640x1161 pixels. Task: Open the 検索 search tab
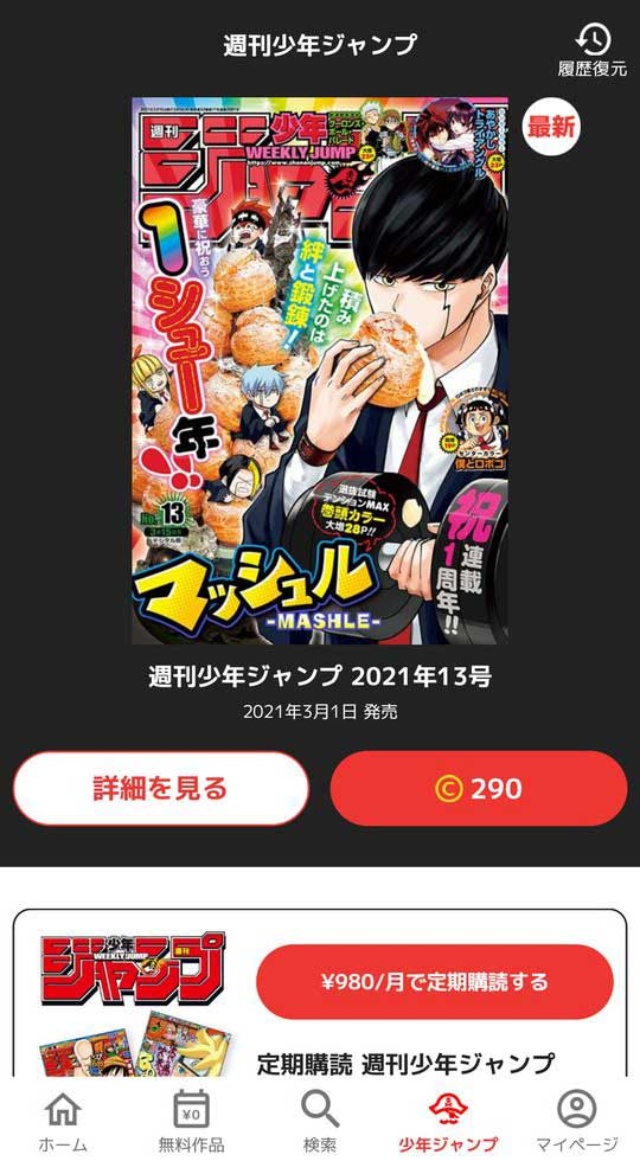click(320, 1122)
